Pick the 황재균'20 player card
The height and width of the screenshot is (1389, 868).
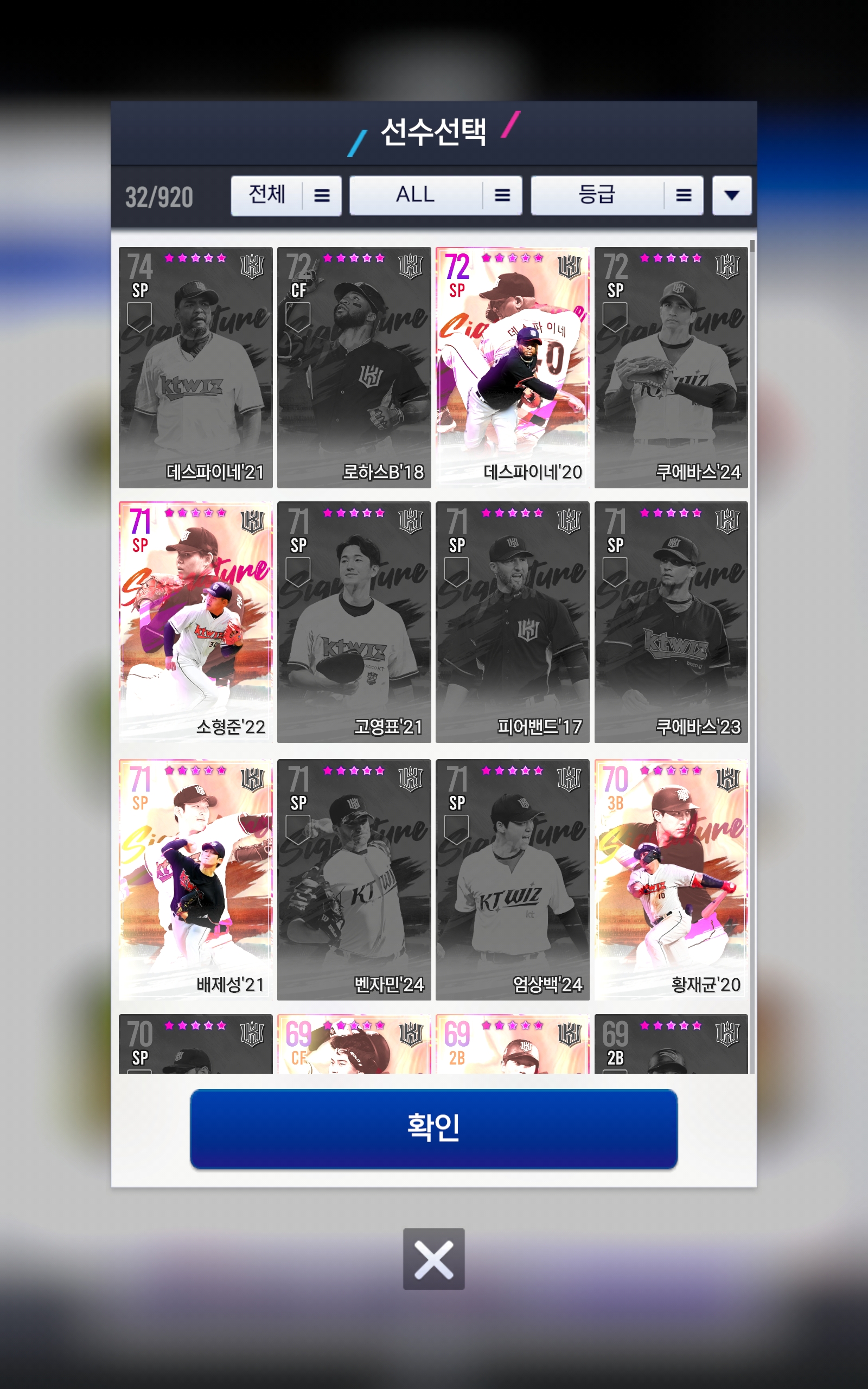coord(671,880)
